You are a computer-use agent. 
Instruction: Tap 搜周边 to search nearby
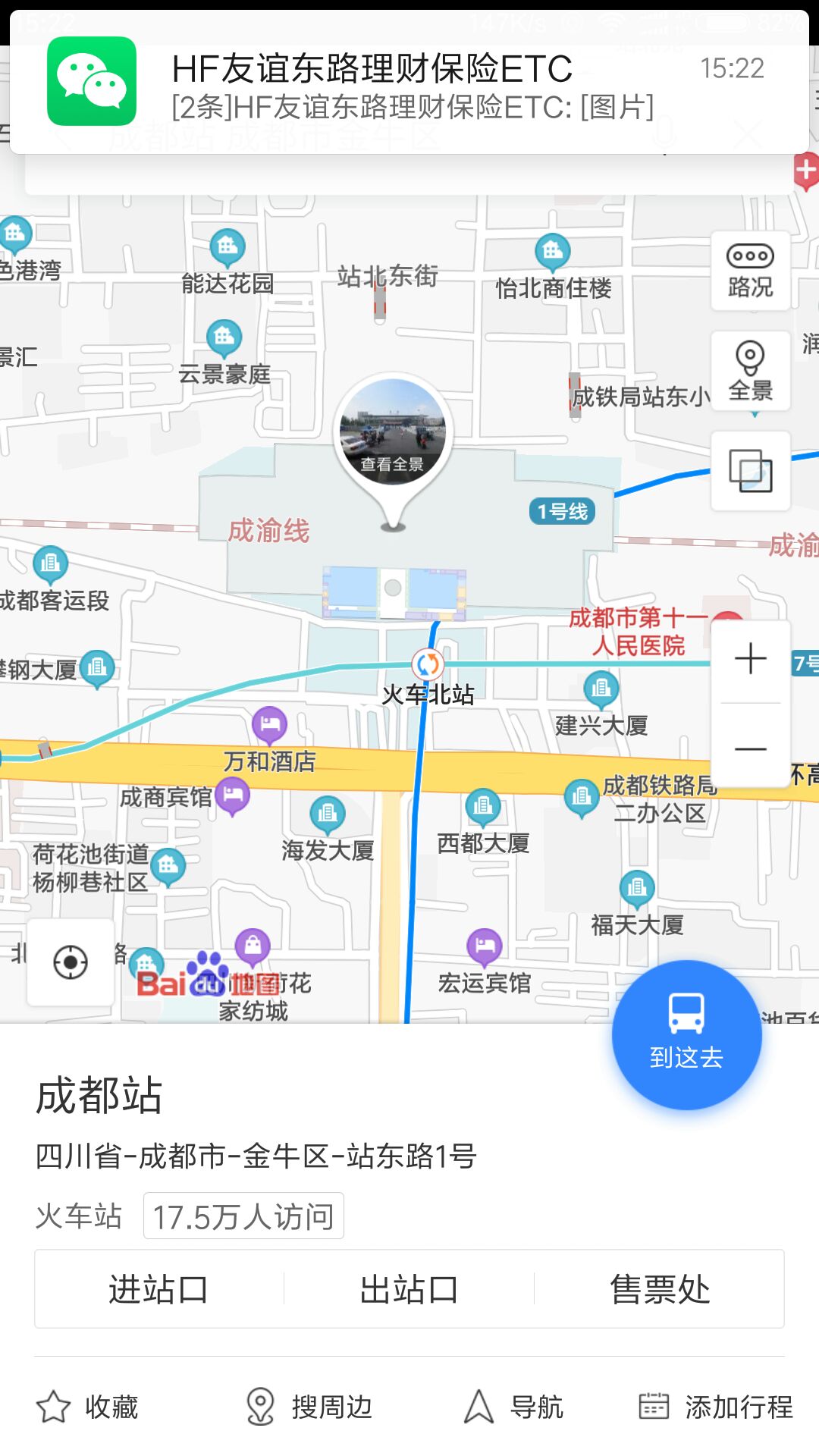point(309,1407)
